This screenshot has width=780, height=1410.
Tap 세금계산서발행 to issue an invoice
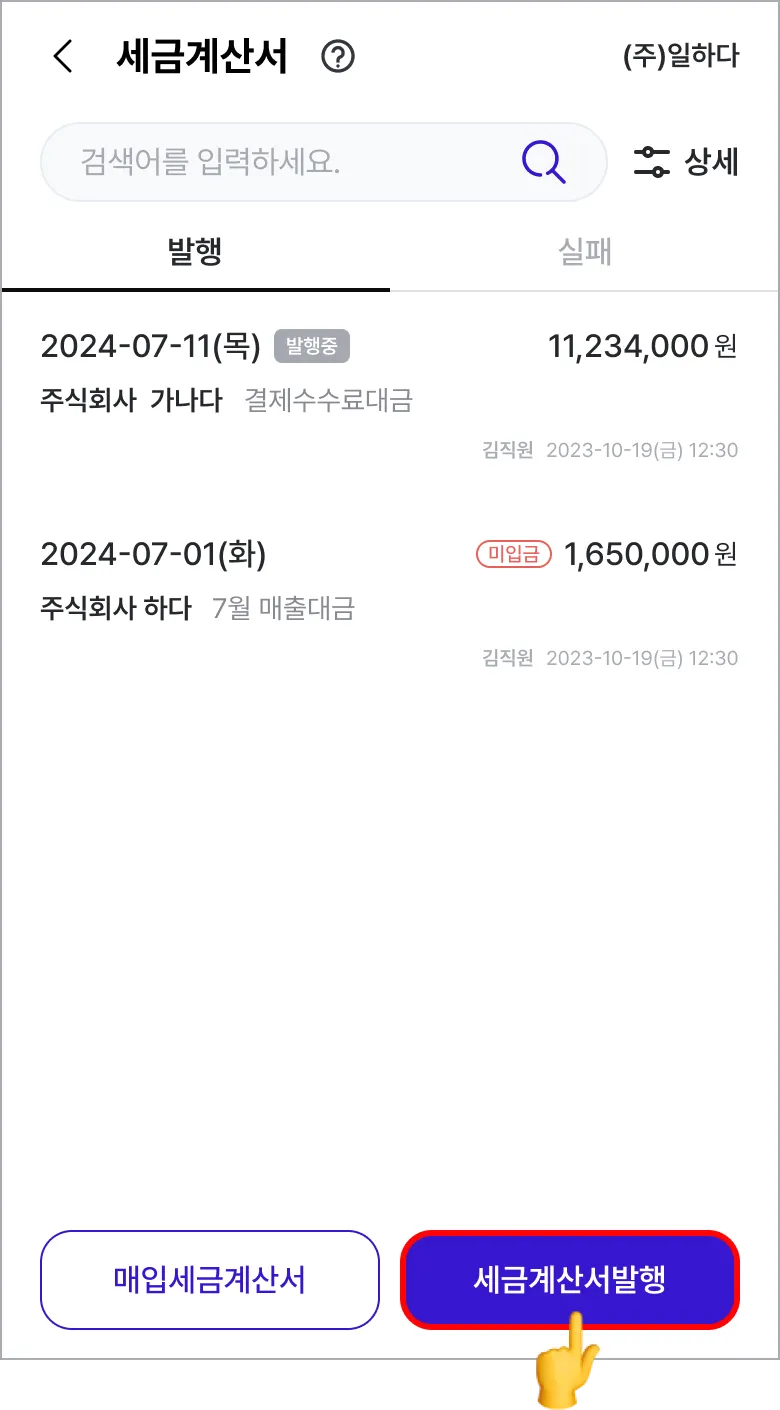coord(570,1280)
